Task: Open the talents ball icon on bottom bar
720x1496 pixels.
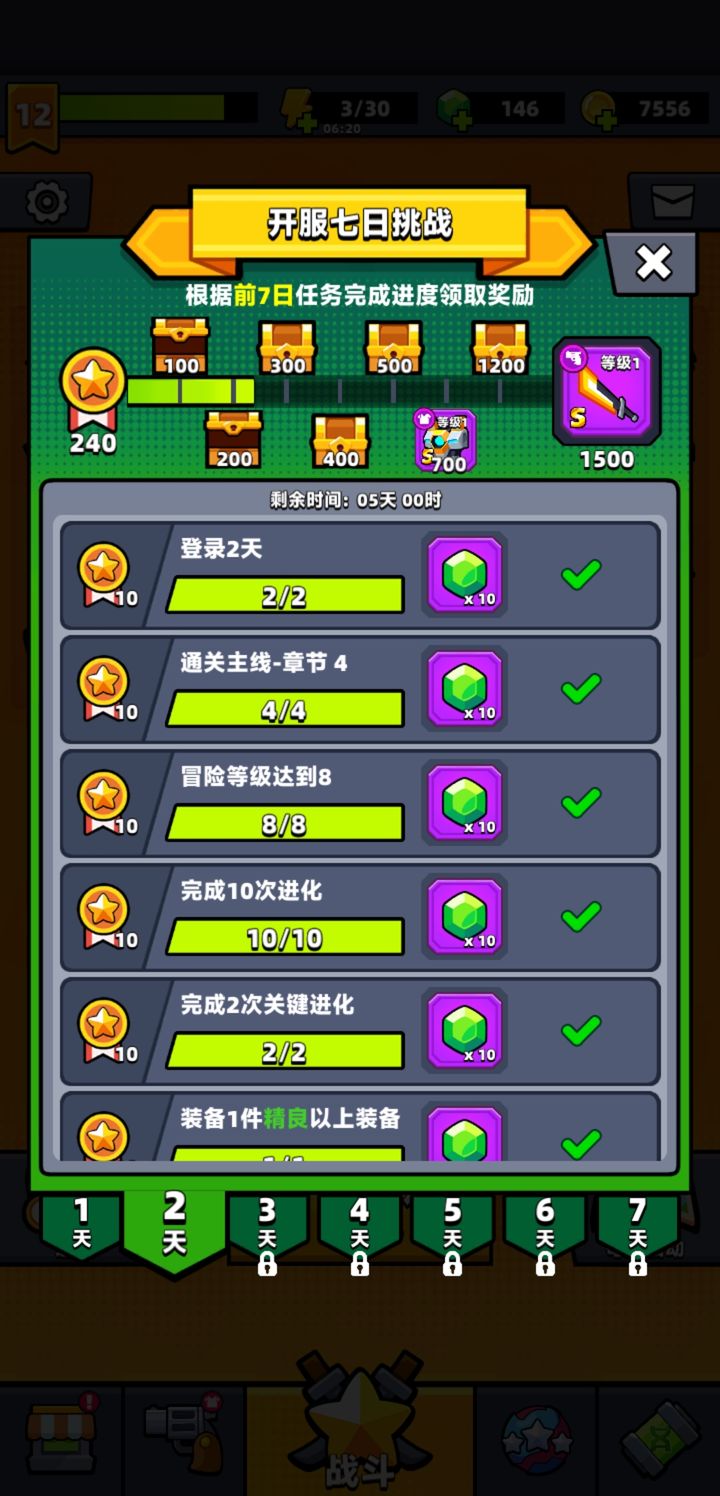Action: 540,1438
